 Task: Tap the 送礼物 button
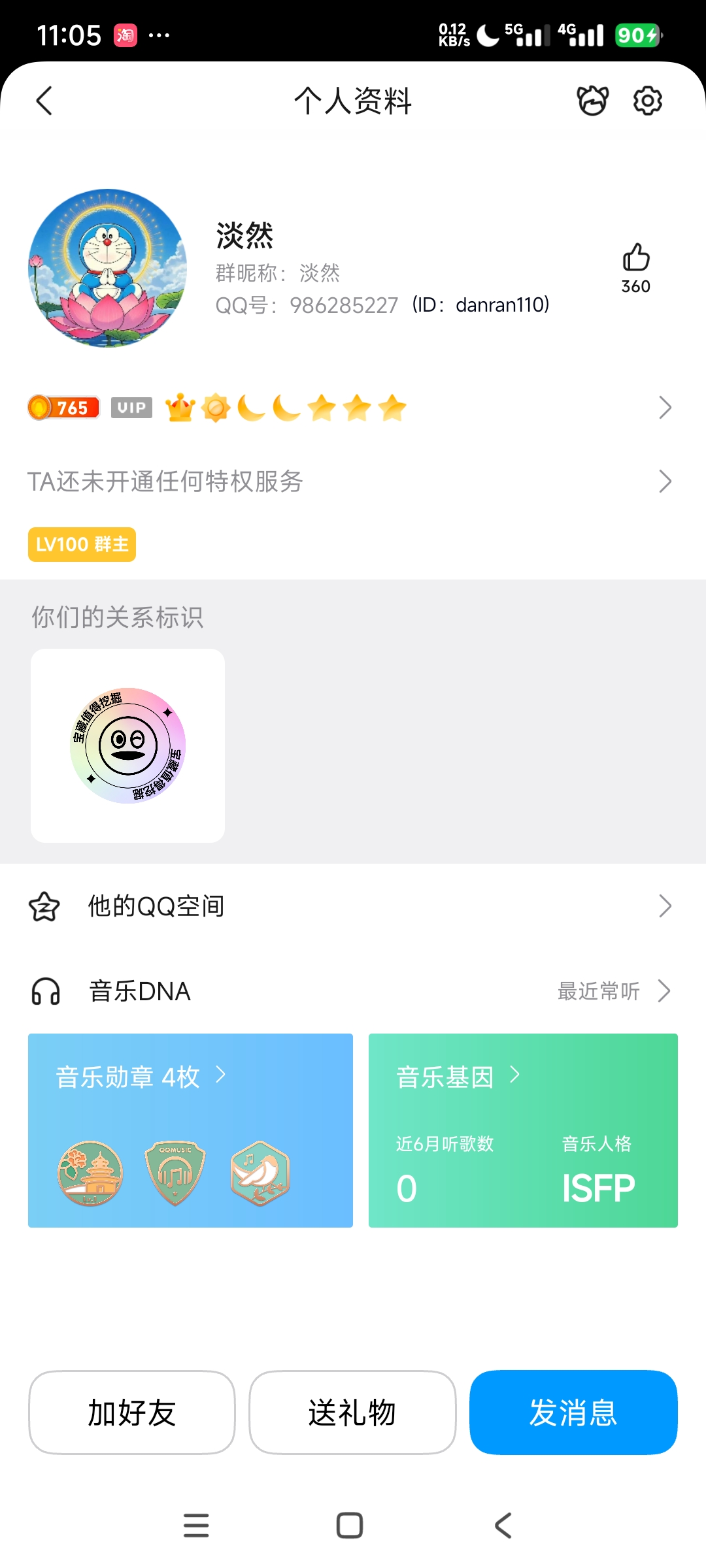tap(352, 1413)
